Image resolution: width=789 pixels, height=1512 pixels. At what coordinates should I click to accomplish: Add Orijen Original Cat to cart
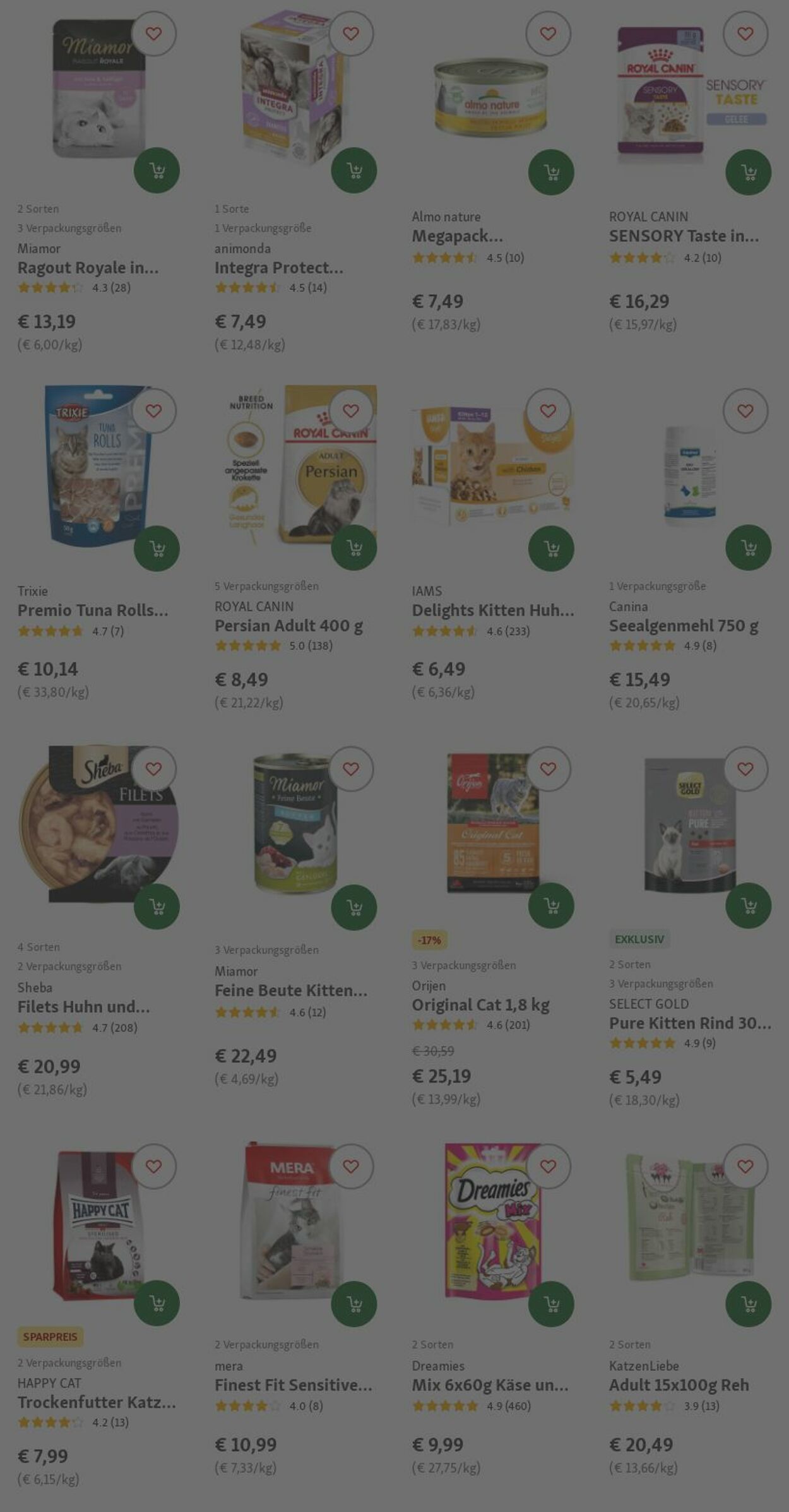pyautogui.click(x=551, y=905)
